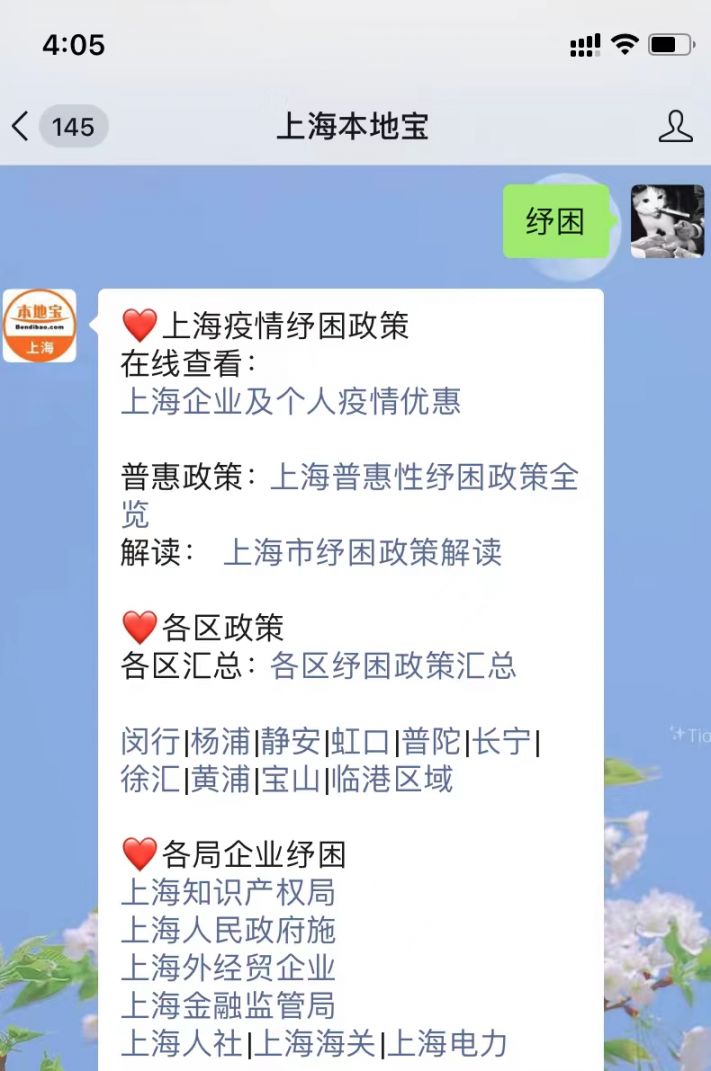Open 上海普惠性纾困政策全览 link

pos(424,477)
